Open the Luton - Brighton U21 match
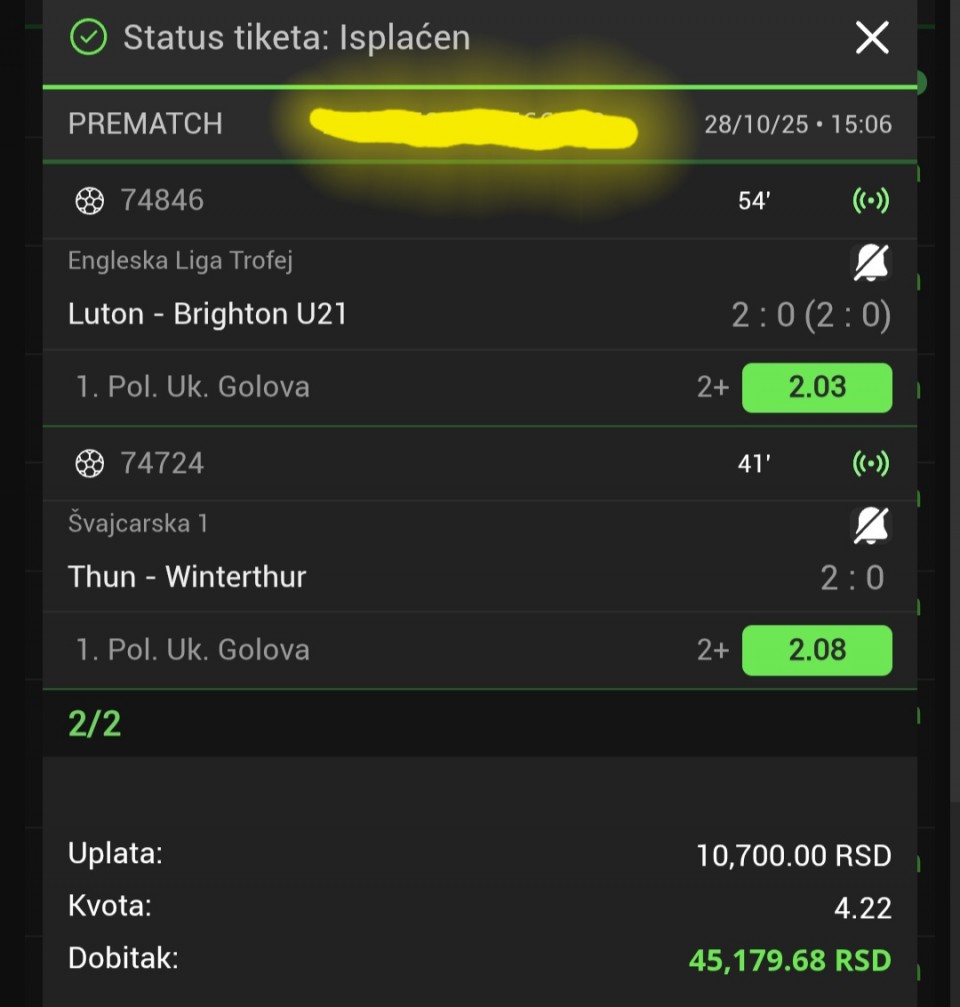Image resolution: width=960 pixels, height=1007 pixels. [208, 314]
